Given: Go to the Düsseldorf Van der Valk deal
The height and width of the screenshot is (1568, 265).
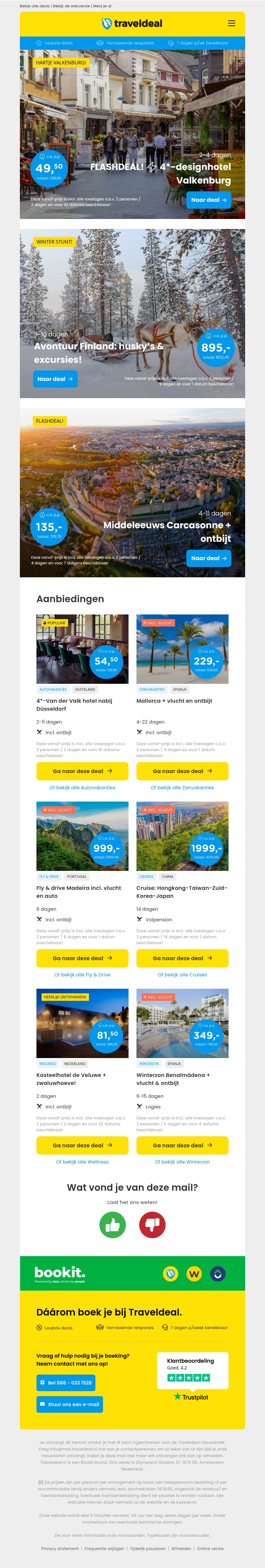Looking at the screenshot, I should coord(82,771).
